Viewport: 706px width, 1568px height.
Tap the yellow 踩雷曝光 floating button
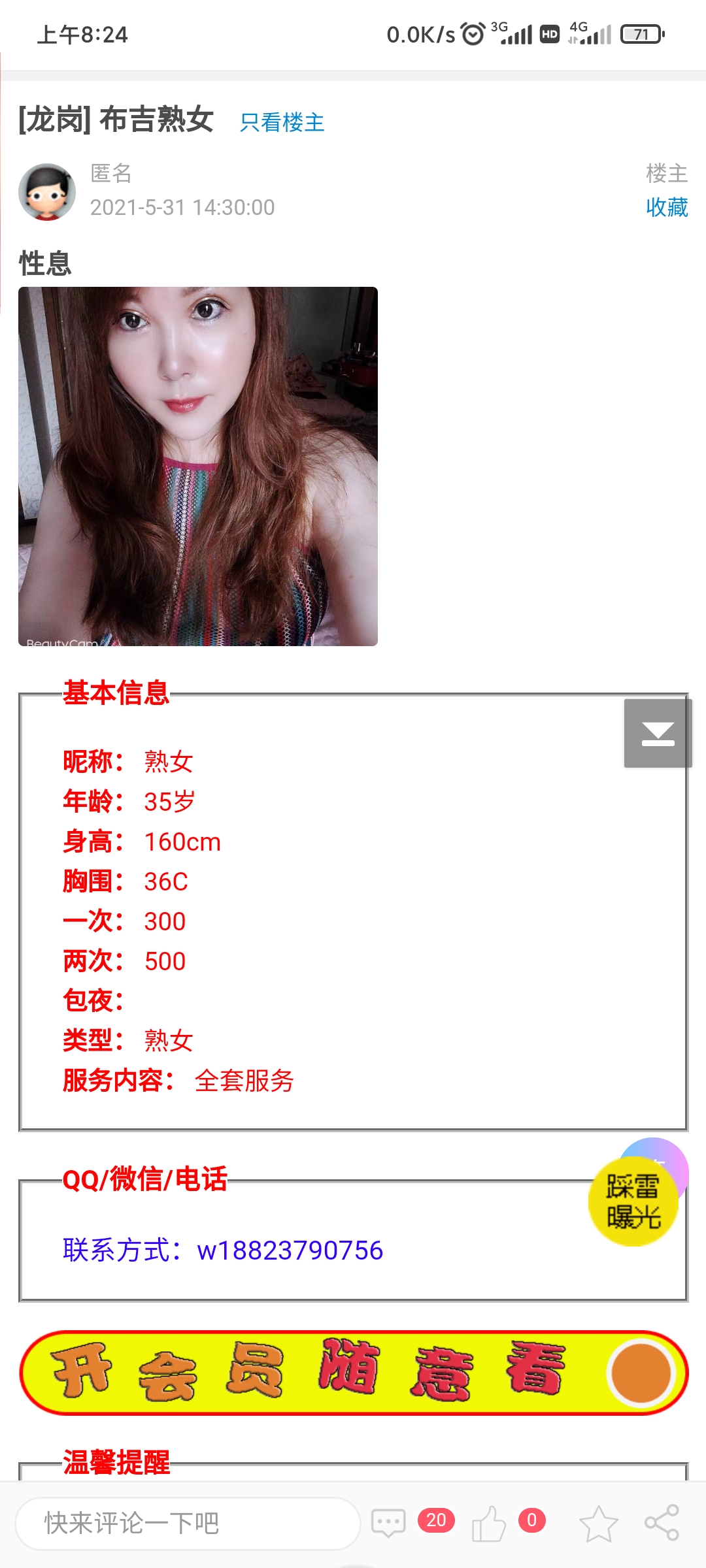pos(633,1202)
